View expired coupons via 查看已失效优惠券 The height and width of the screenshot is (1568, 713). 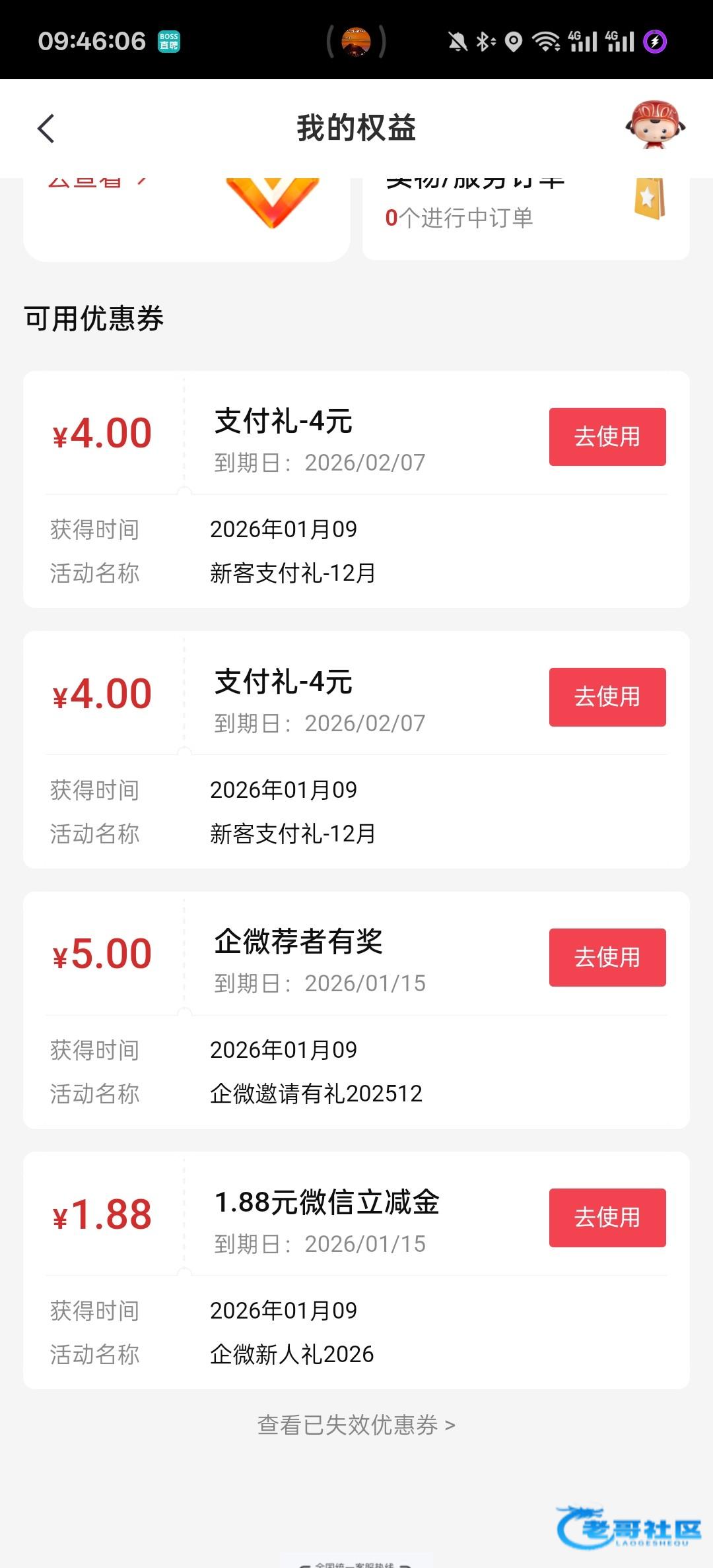coord(356,1425)
